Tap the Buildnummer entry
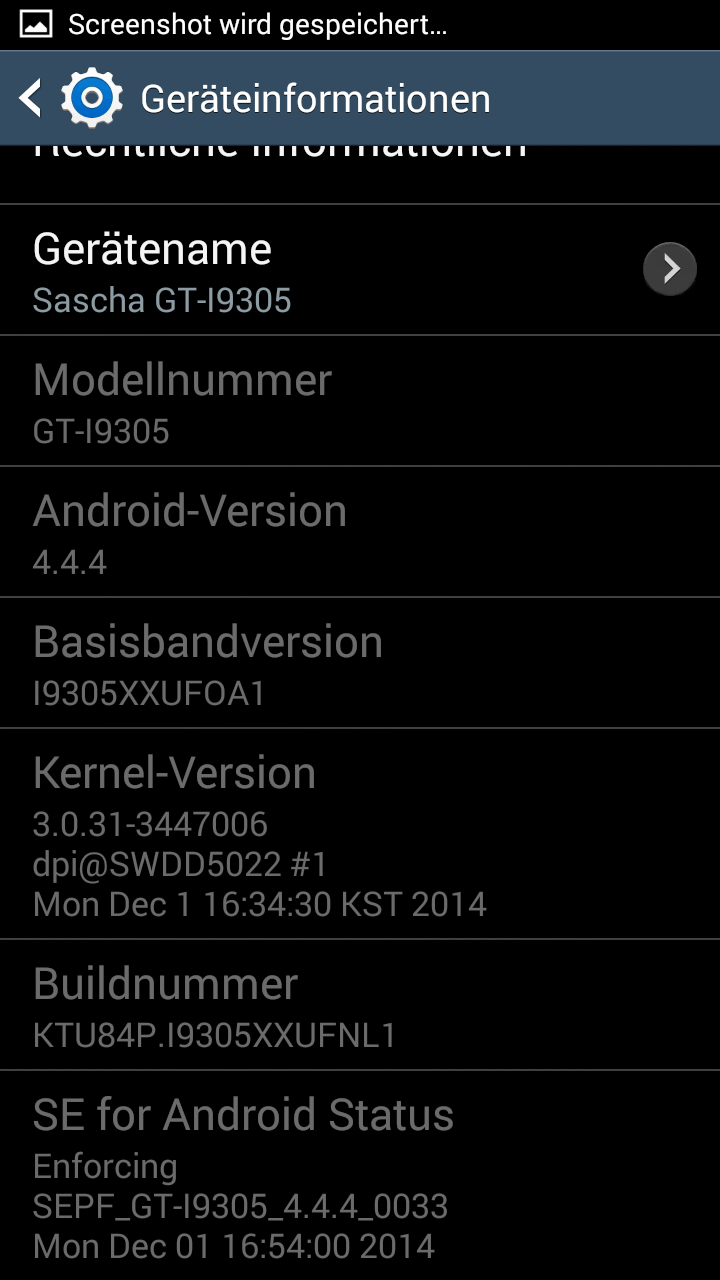This screenshot has width=720, height=1280. tap(360, 1005)
